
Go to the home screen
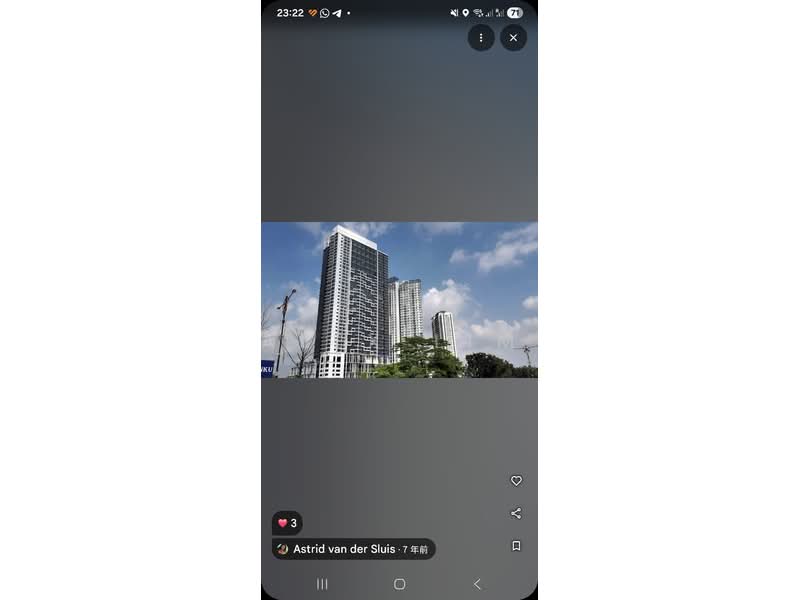399,584
